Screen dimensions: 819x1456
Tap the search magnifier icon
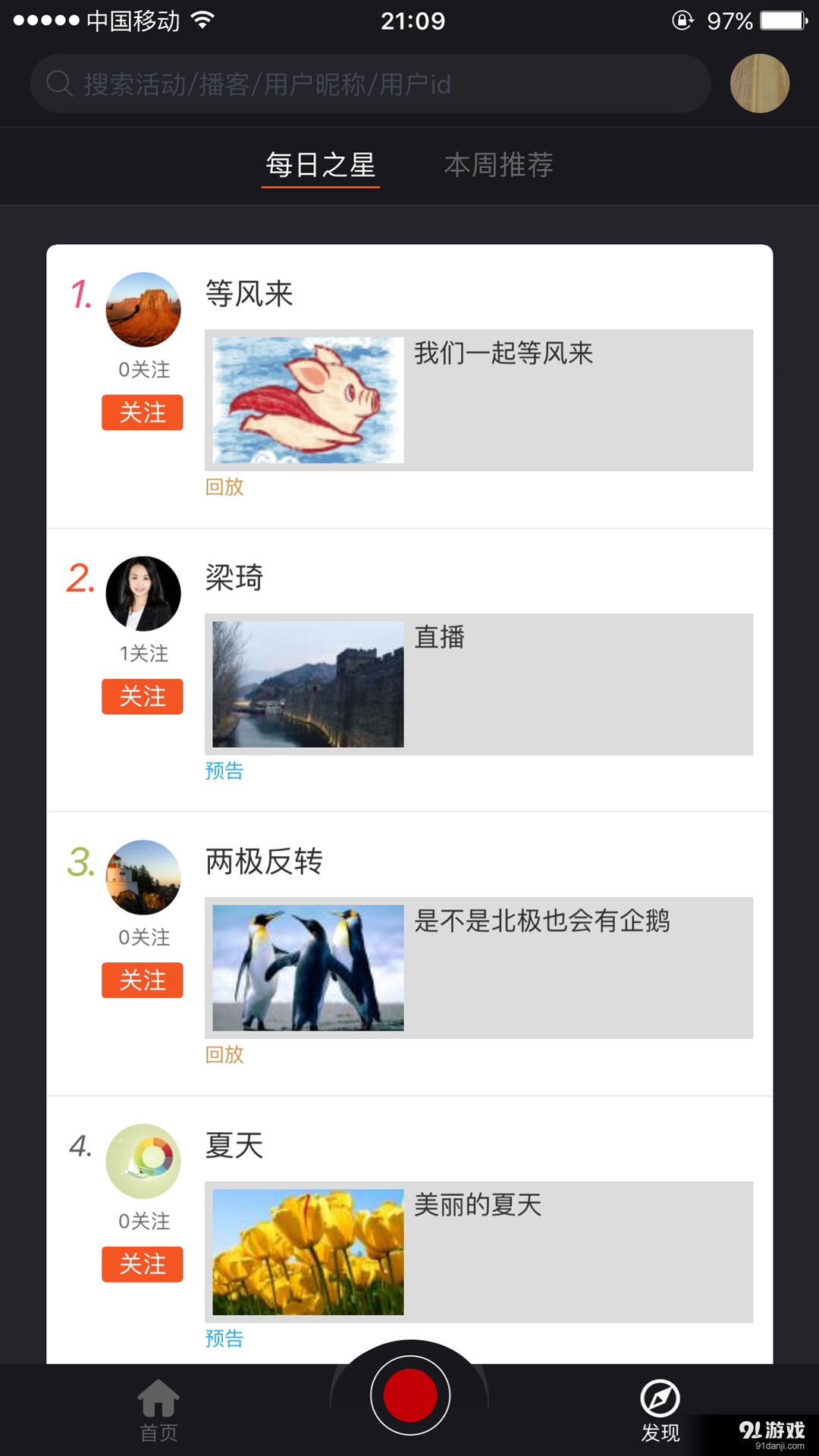tap(58, 83)
